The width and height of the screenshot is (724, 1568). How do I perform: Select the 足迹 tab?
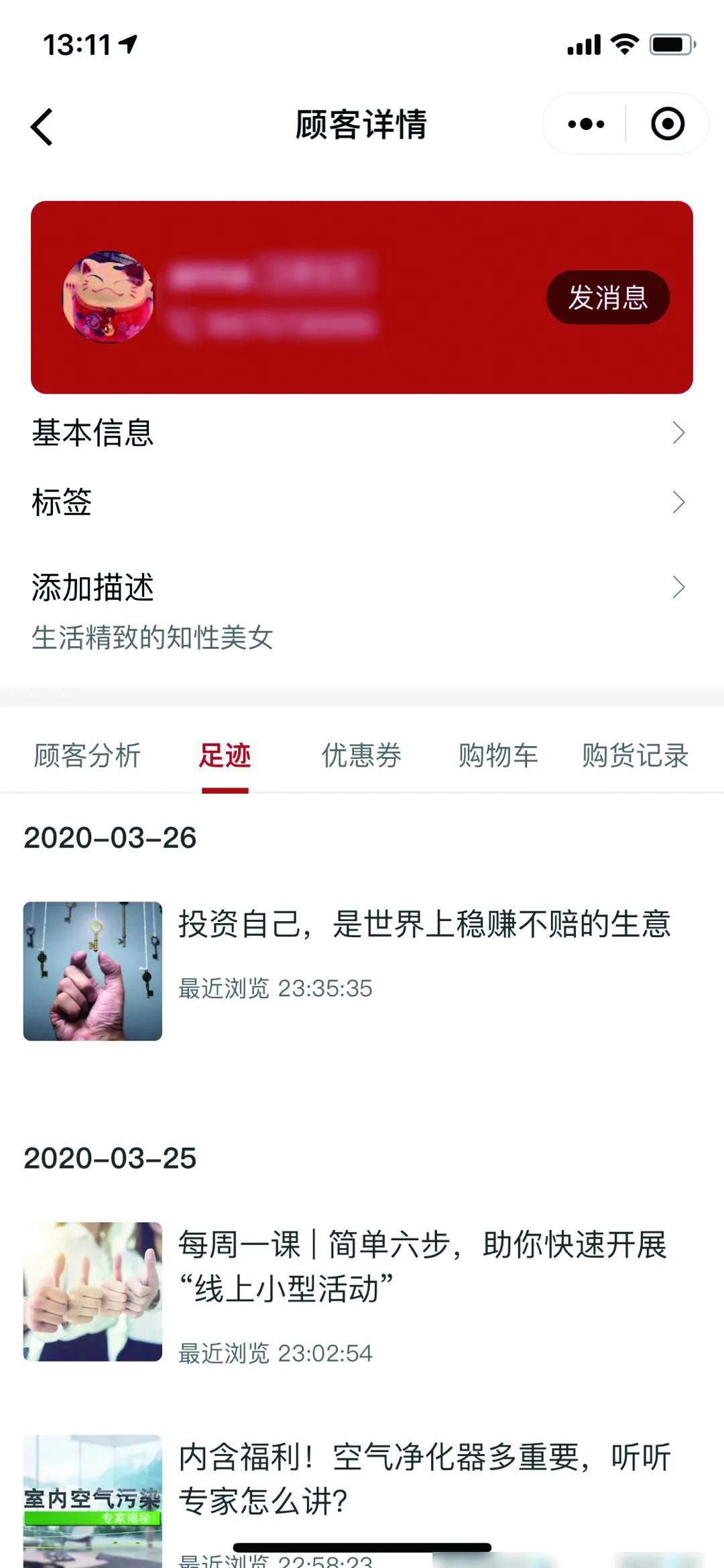pyautogui.click(x=225, y=756)
